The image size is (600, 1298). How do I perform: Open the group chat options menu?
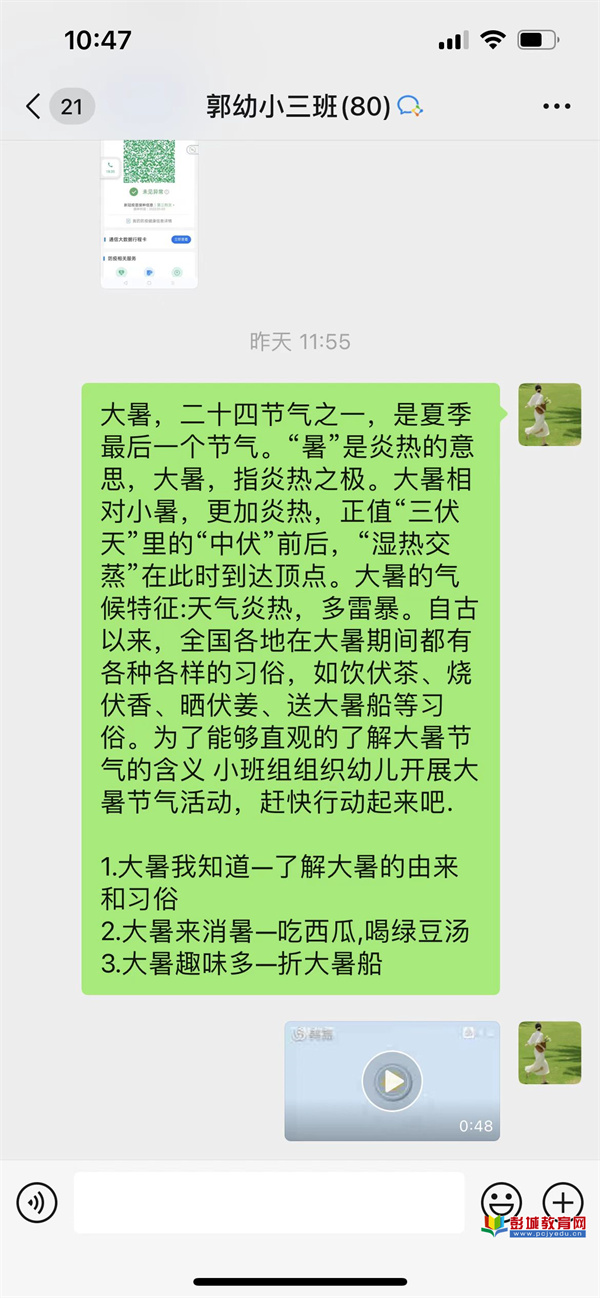pos(556,106)
